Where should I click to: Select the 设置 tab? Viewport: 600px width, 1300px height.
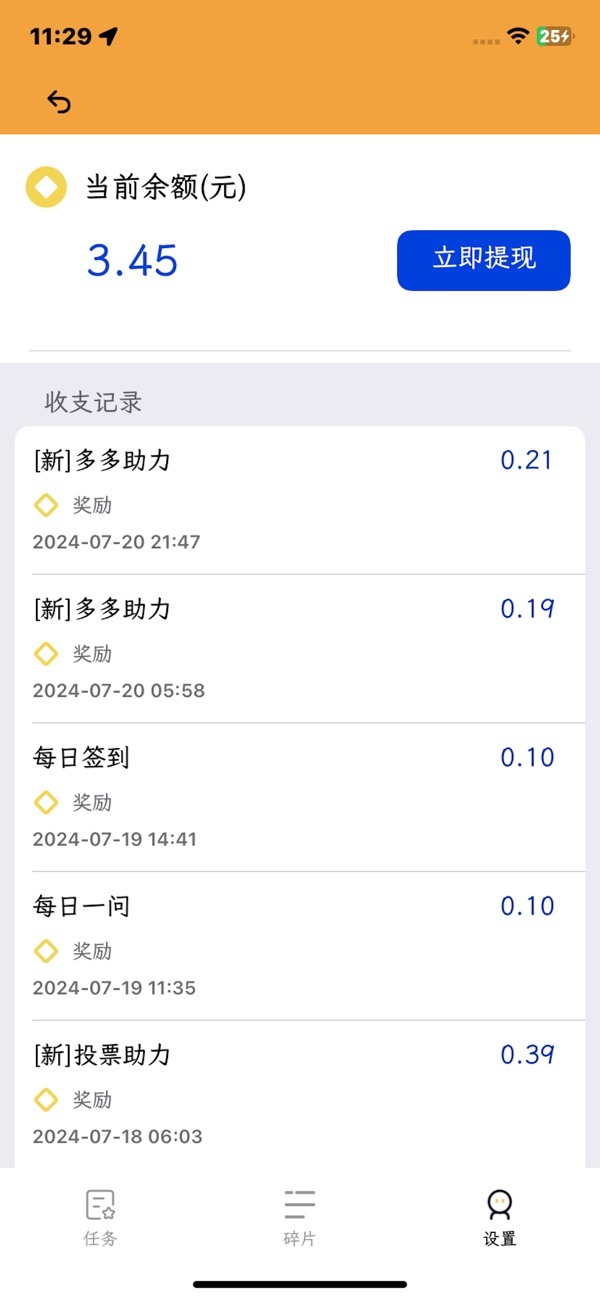coord(499,1218)
